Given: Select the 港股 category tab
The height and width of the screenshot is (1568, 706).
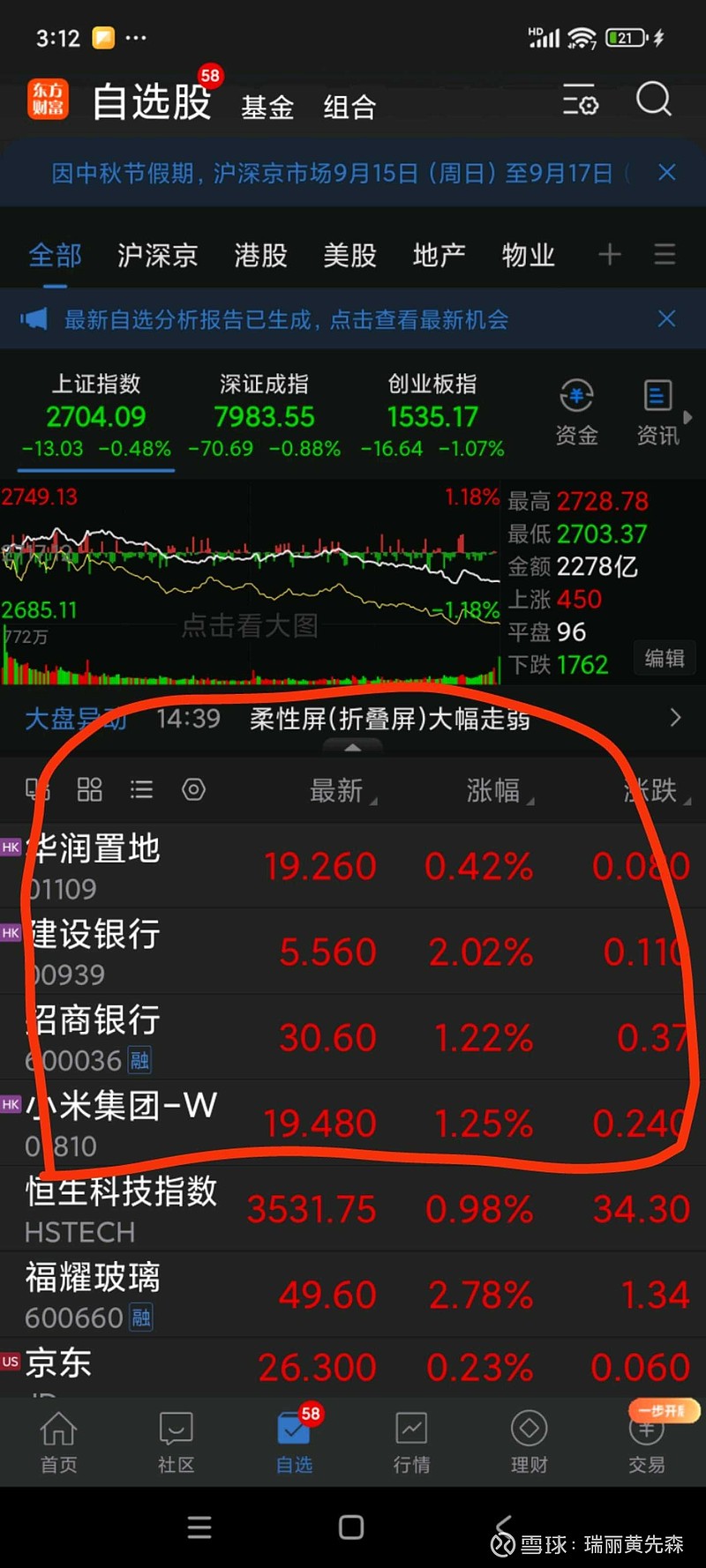Looking at the screenshot, I should (x=260, y=255).
